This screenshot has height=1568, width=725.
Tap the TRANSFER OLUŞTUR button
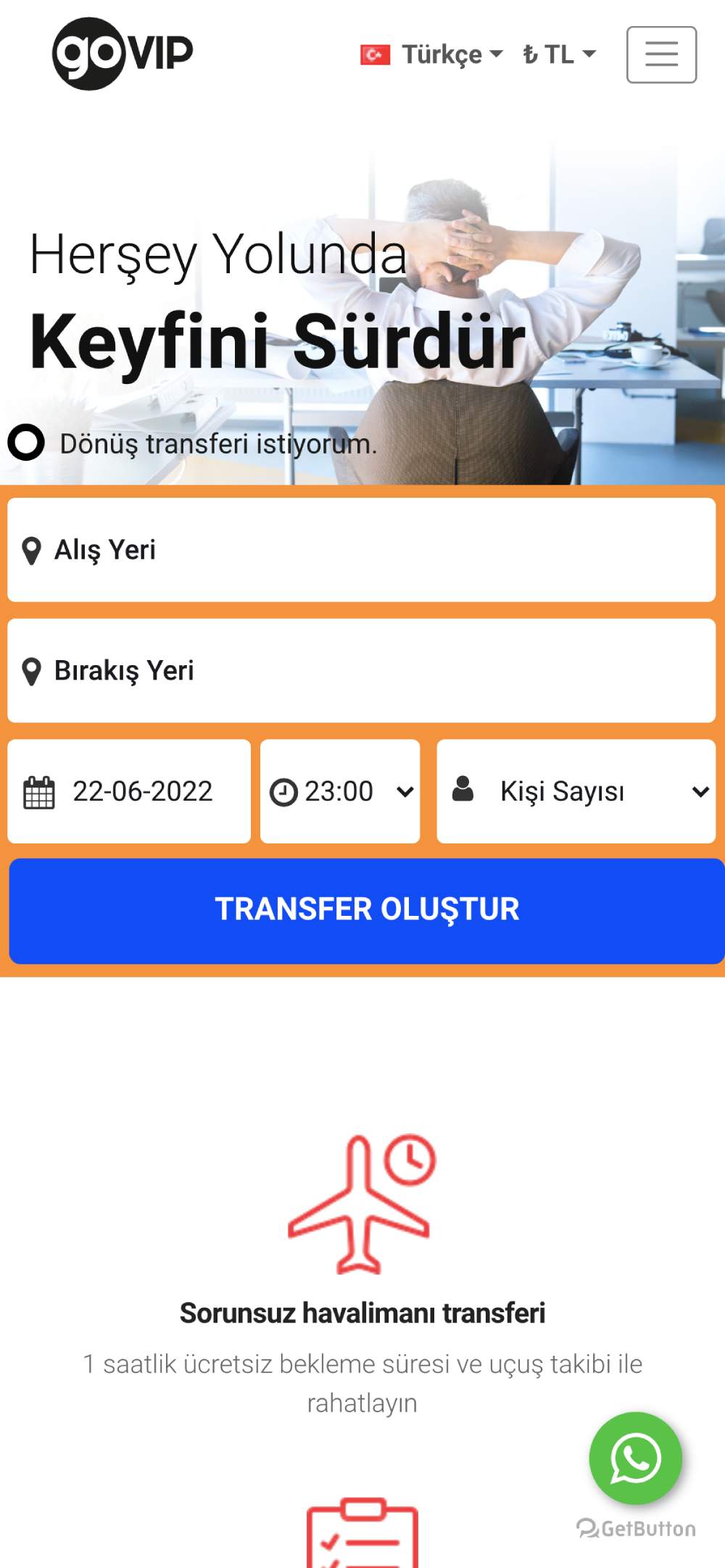pos(367,910)
